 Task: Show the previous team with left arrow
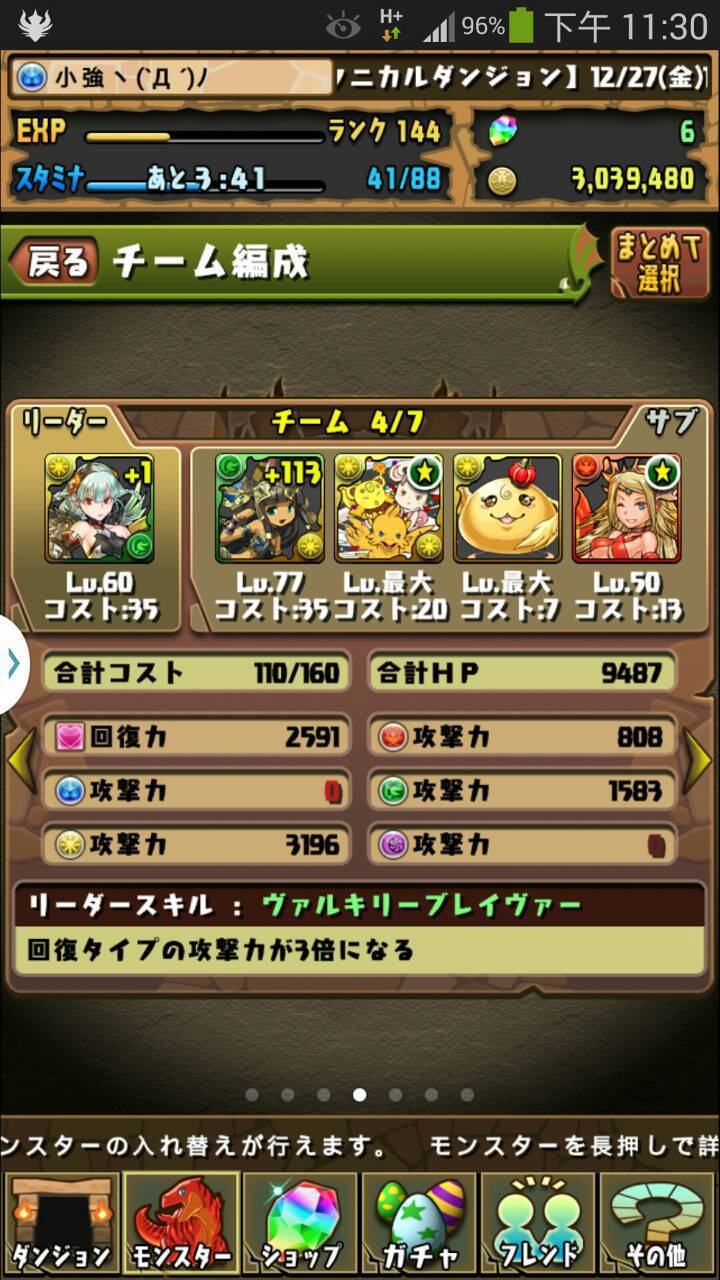pyautogui.click(x=20, y=762)
